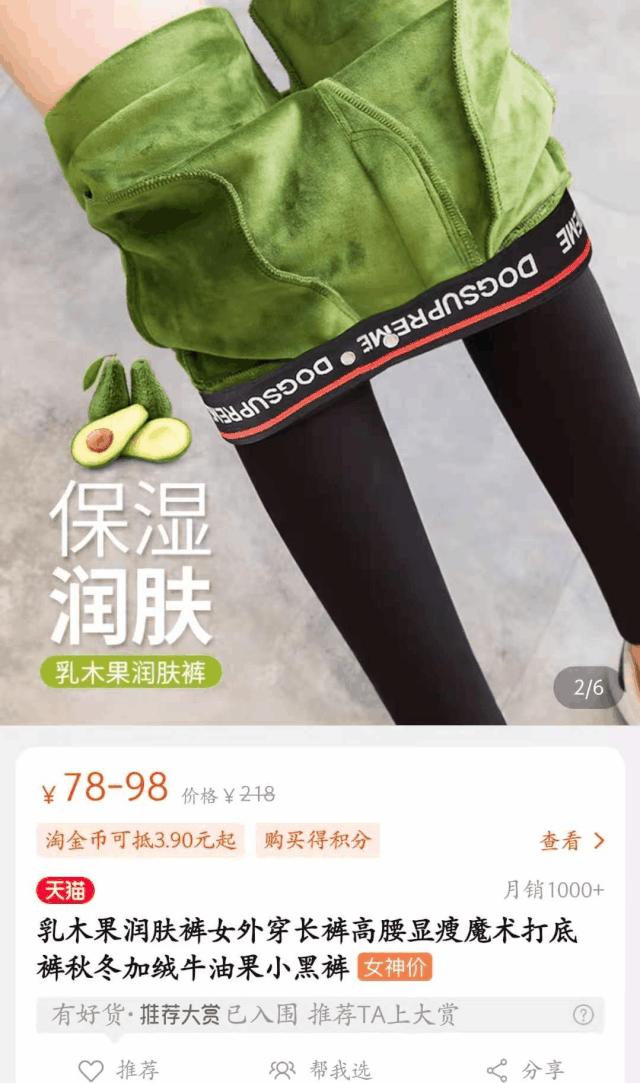Tap the 淘金币可抵3.90元起 tag
This screenshot has height=1083, width=640.
point(141,841)
